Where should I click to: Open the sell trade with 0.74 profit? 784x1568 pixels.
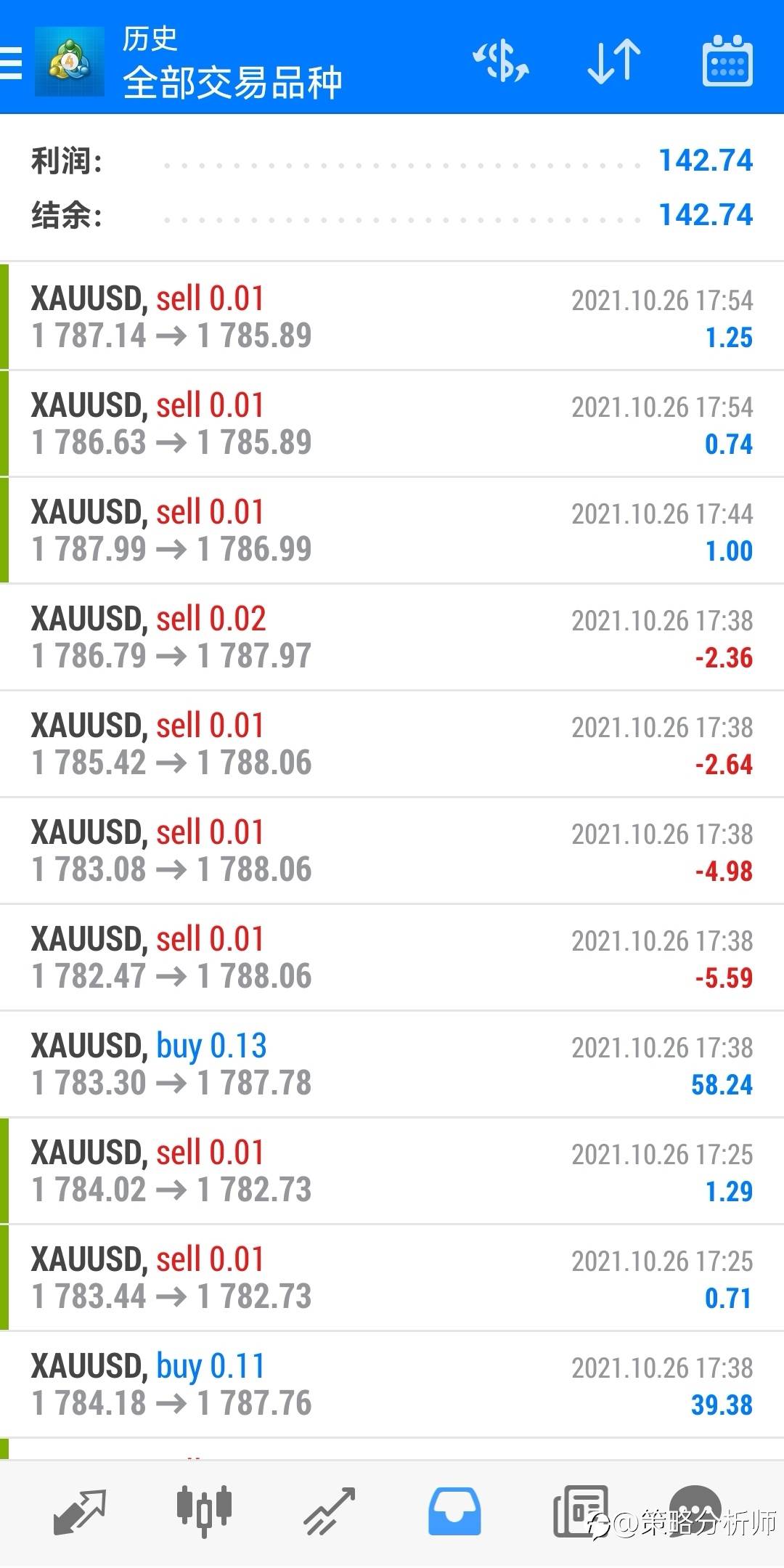(x=392, y=423)
